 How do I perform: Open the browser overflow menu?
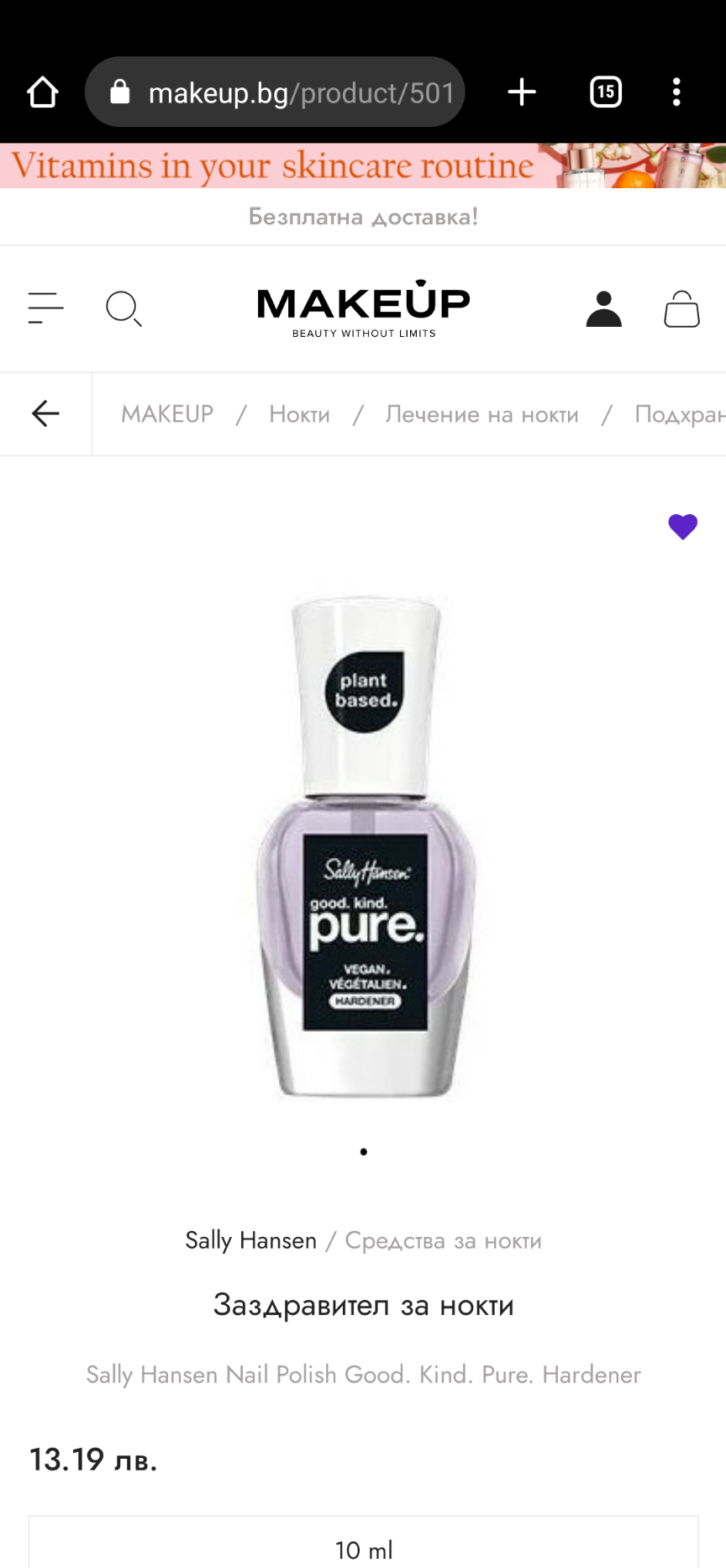click(676, 92)
